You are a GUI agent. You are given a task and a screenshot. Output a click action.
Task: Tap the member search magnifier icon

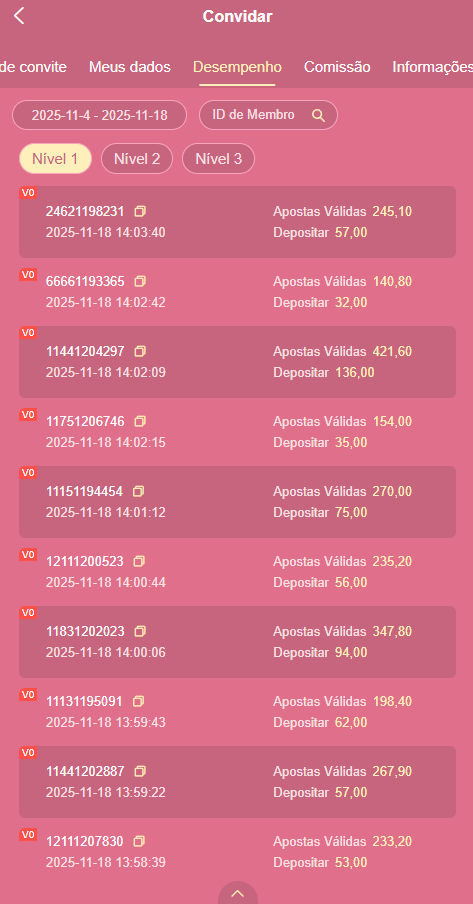318,115
